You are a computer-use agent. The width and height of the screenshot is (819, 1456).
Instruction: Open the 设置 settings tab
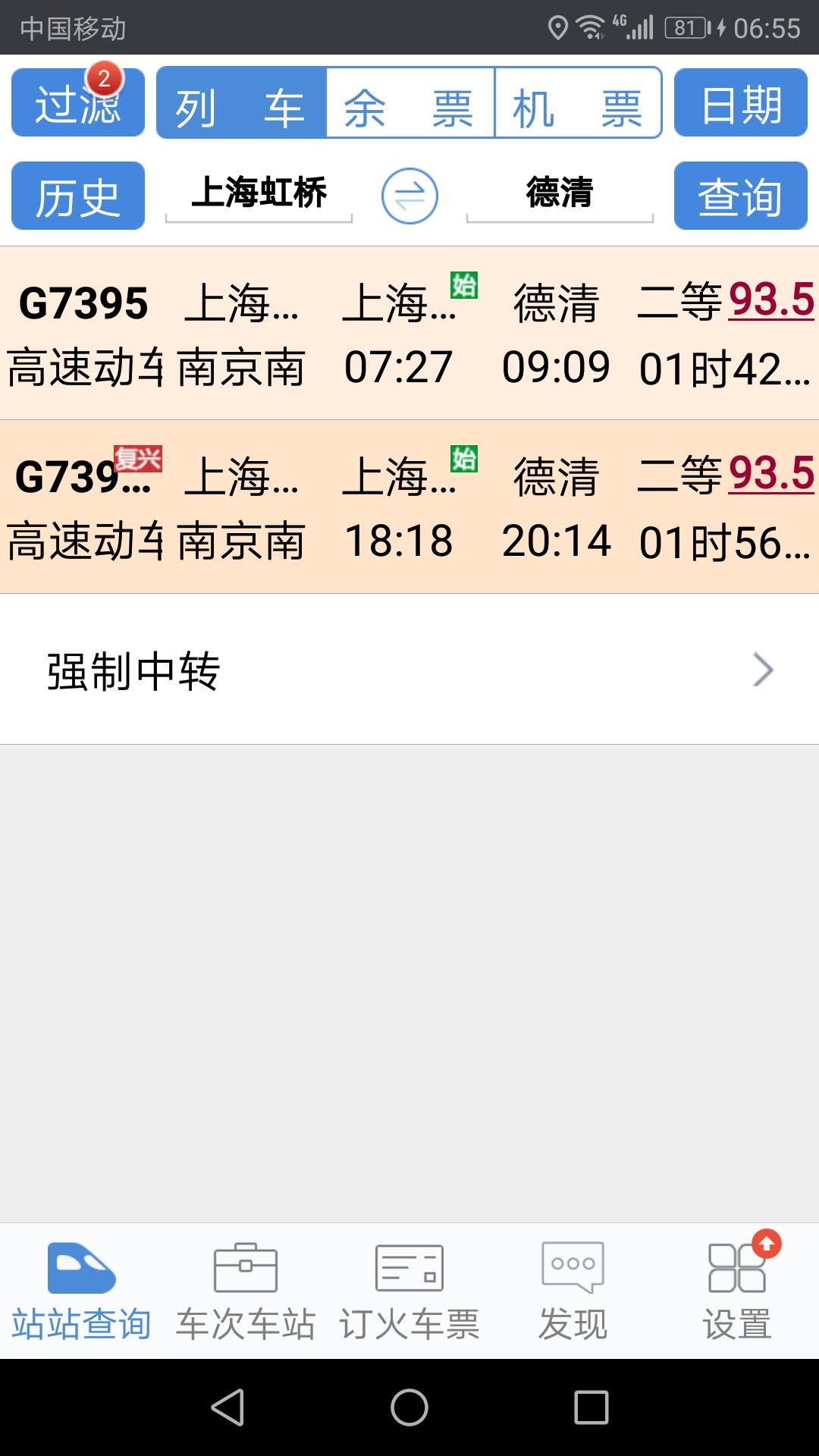click(737, 1291)
